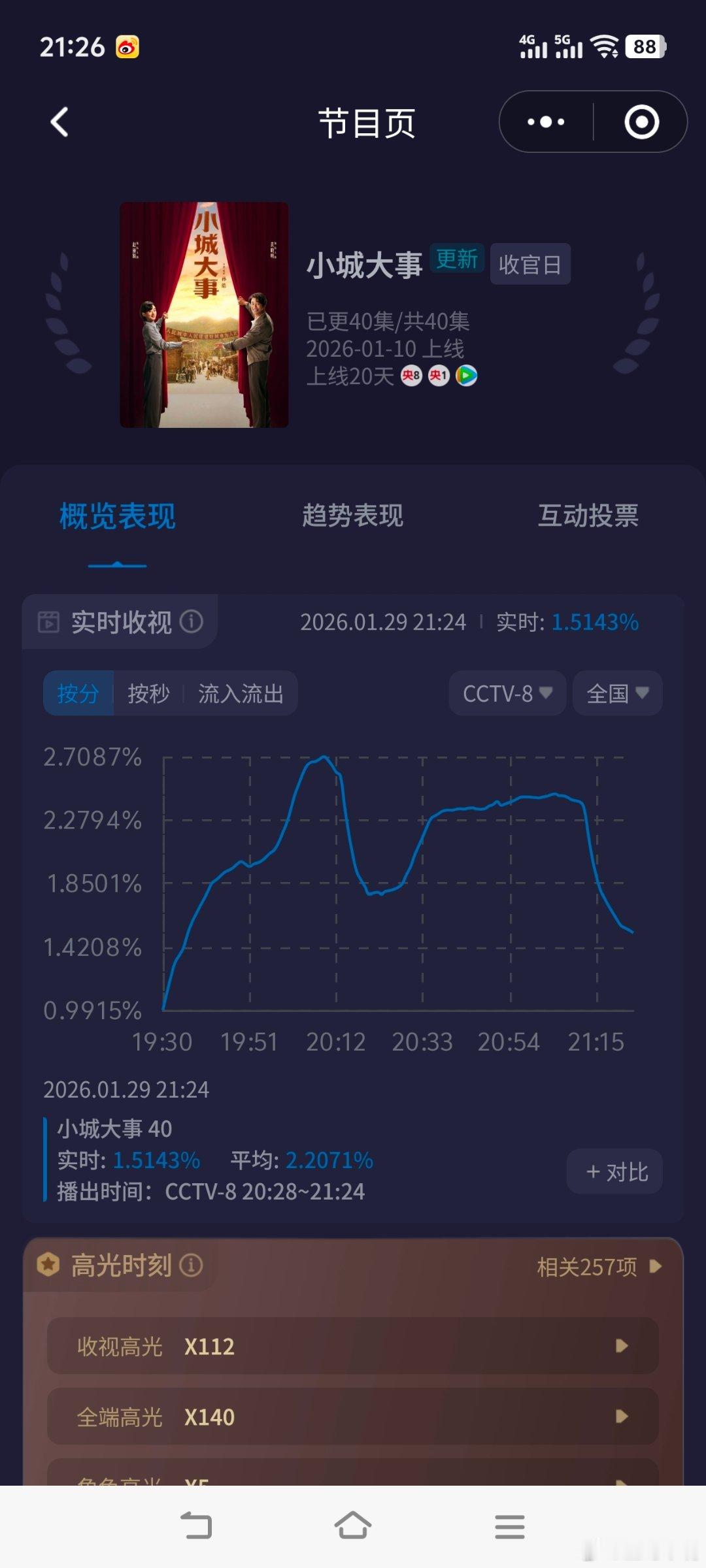The width and height of the screenshot is (706, 1568).
Task: Open the 互动投票 tab
Action: 588,516
